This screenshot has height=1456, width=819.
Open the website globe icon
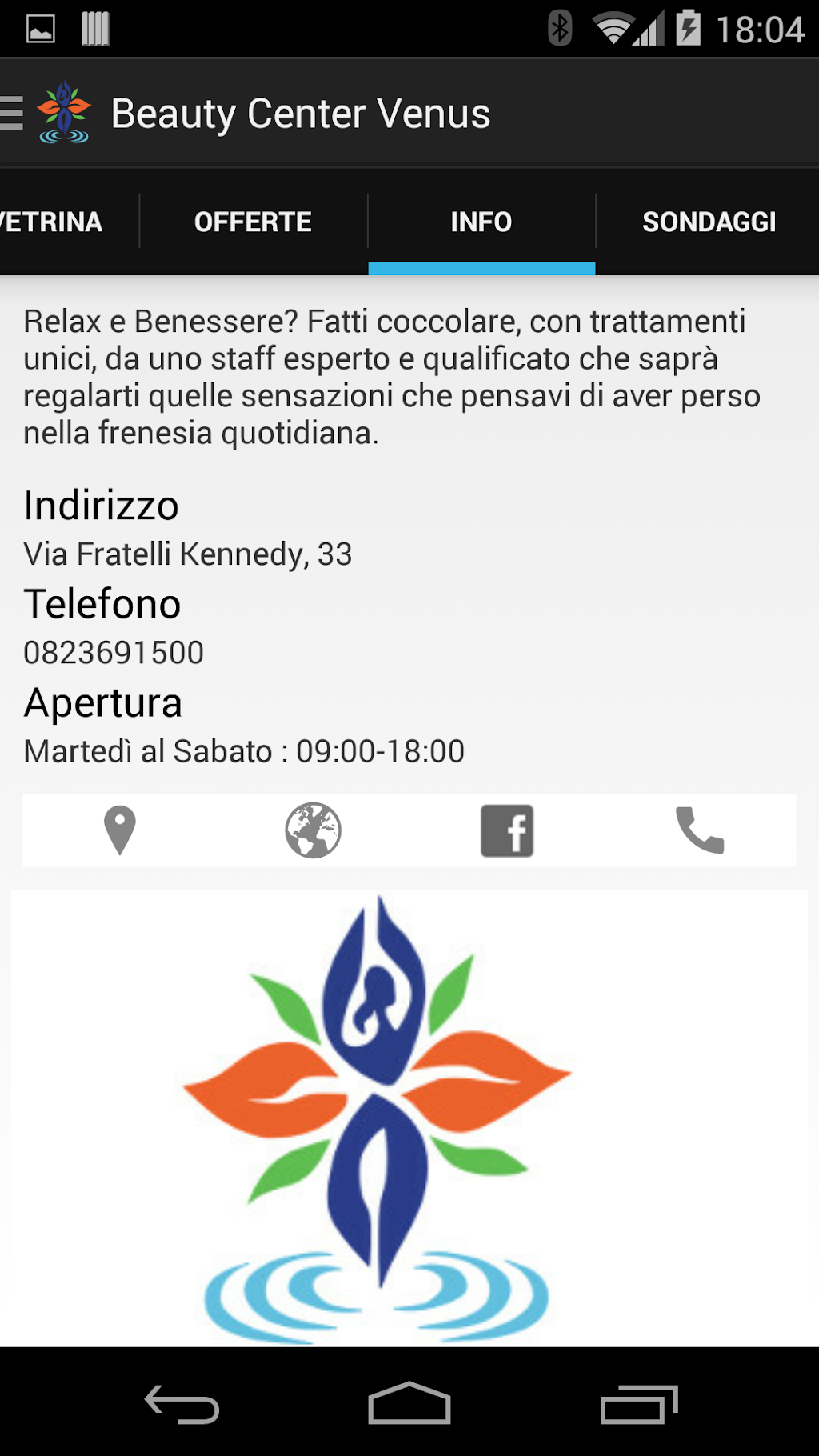point(314,830)
